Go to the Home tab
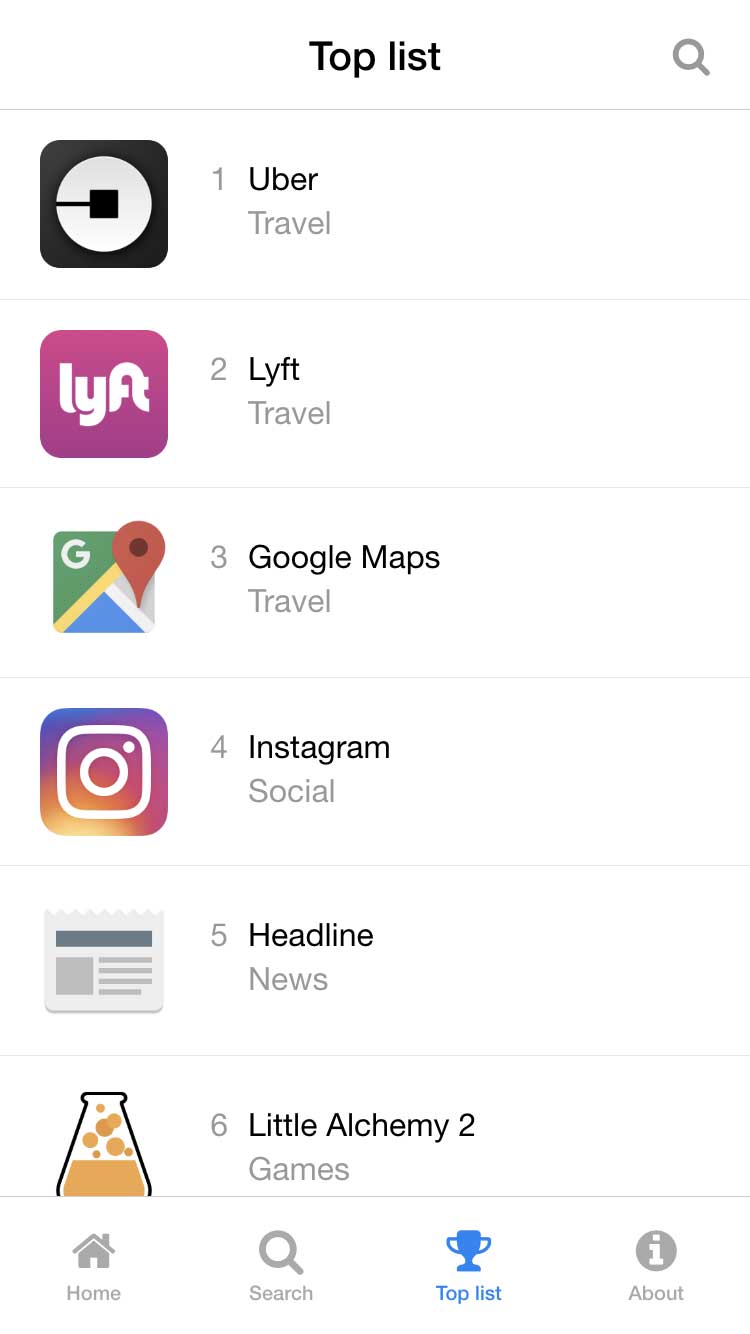The height and width of the screenshot is (1334, 750). tap(94, 1266)
